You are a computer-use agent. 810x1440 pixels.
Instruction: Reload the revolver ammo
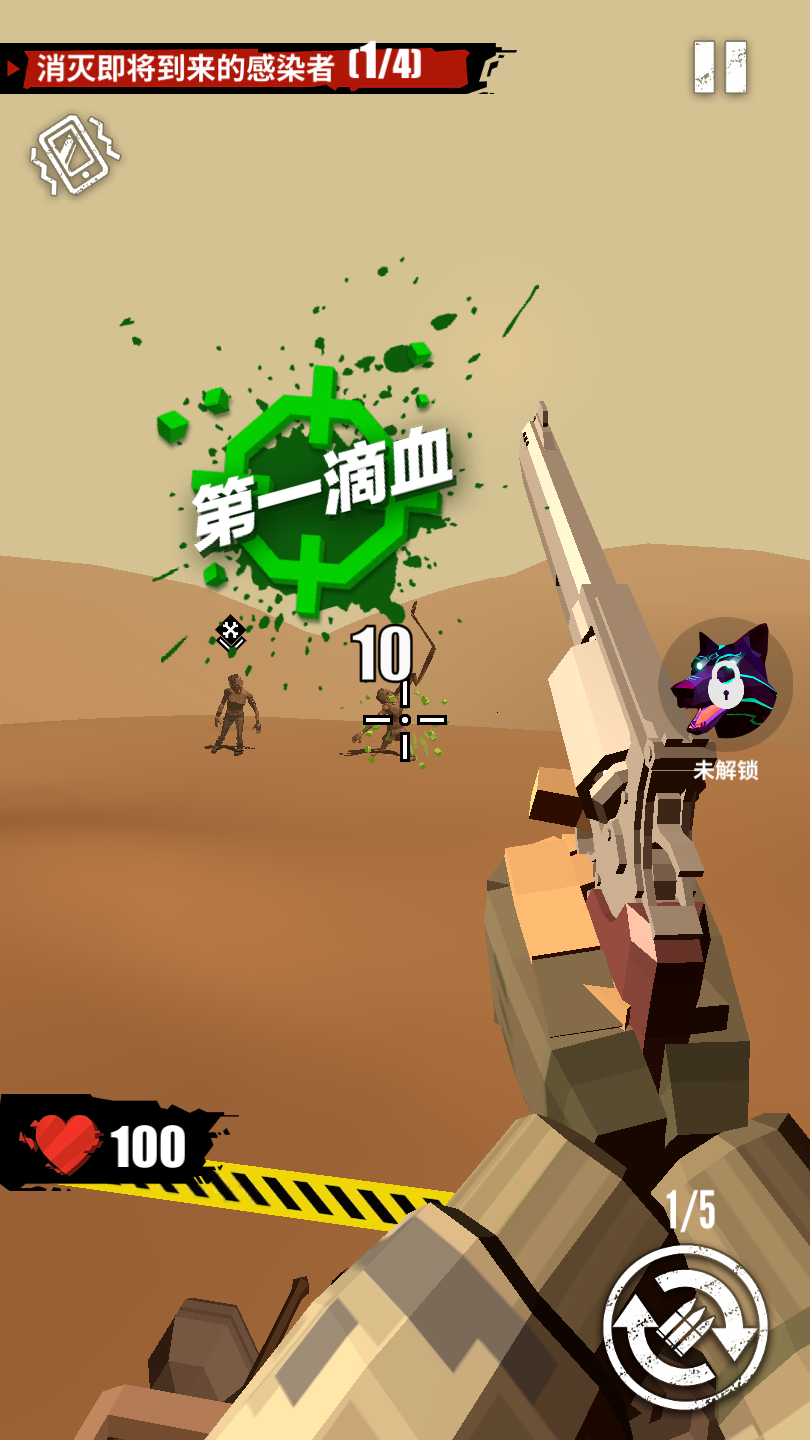686,1327
